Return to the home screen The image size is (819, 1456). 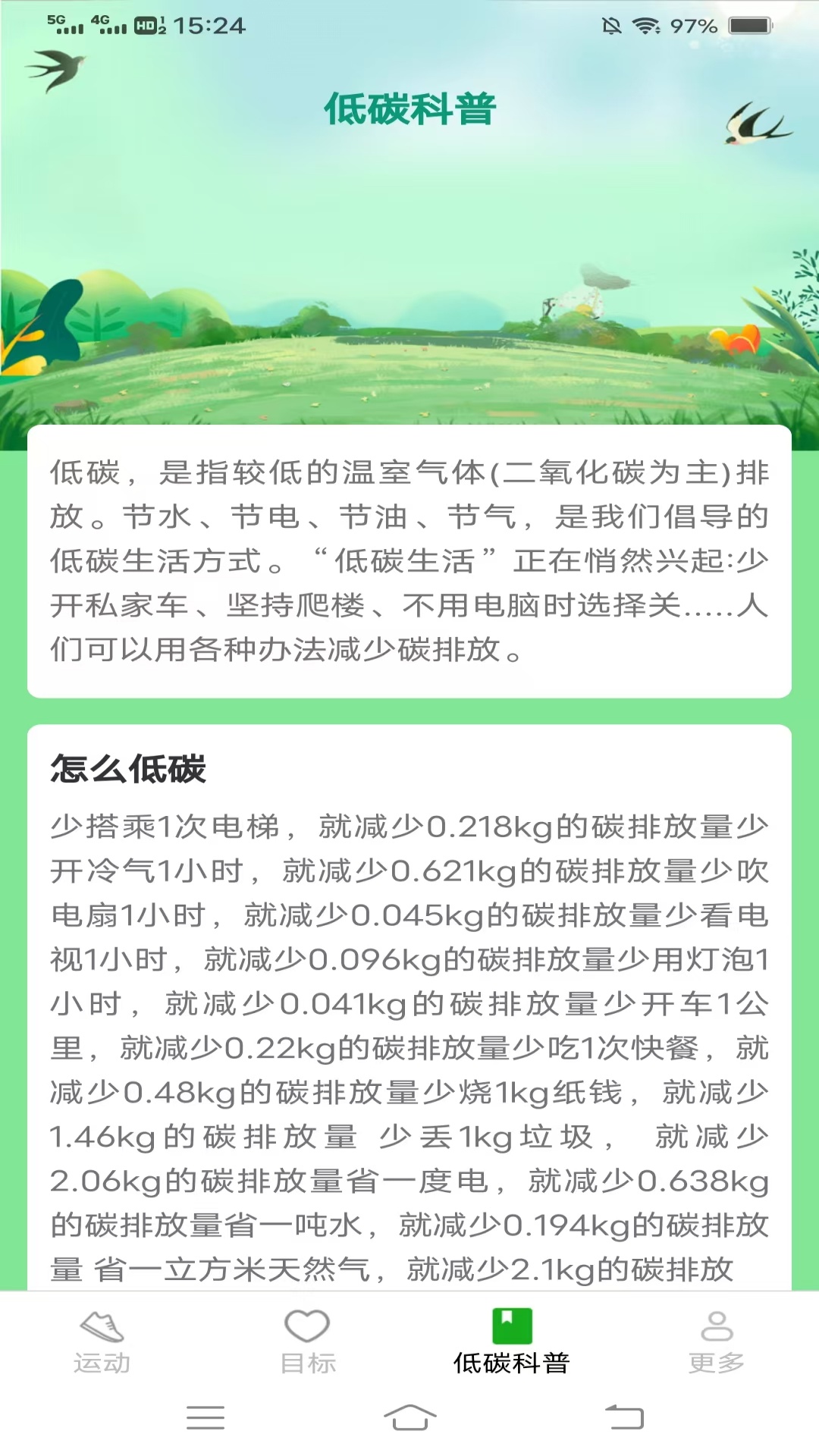[x=409, y=1417]
